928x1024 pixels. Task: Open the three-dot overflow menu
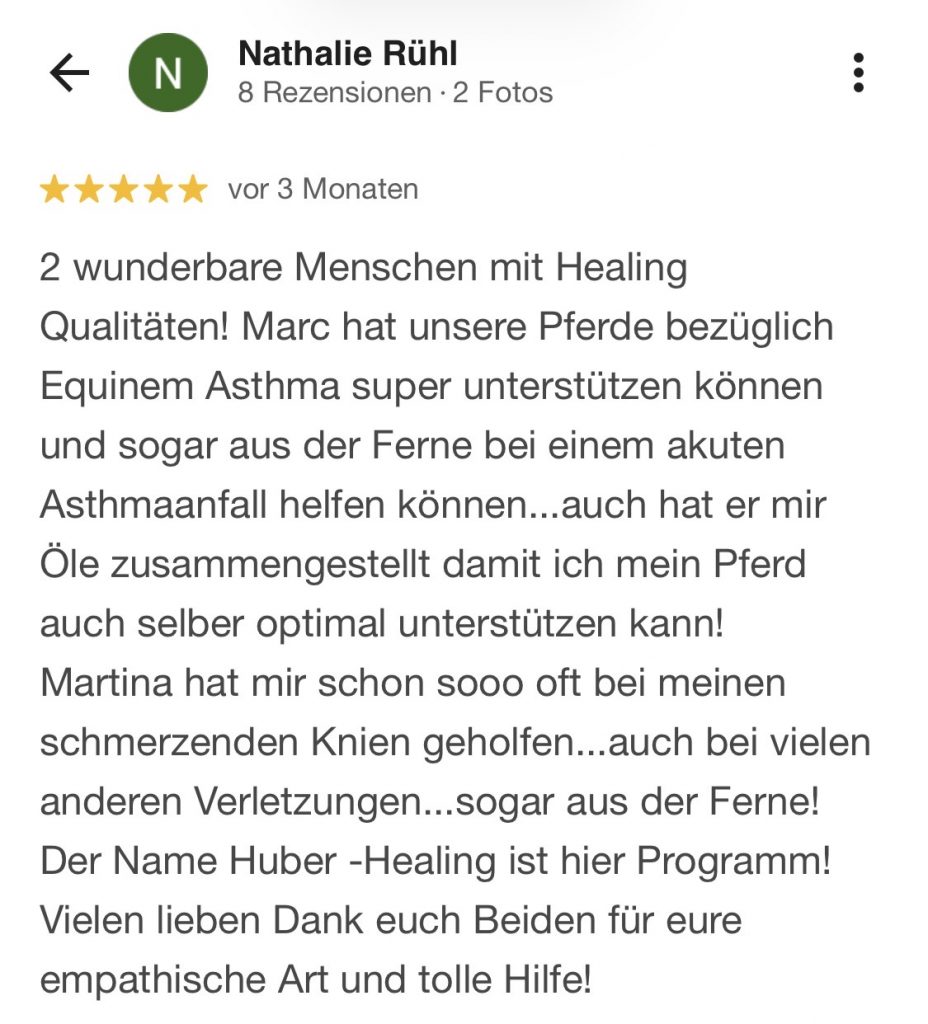858,73
